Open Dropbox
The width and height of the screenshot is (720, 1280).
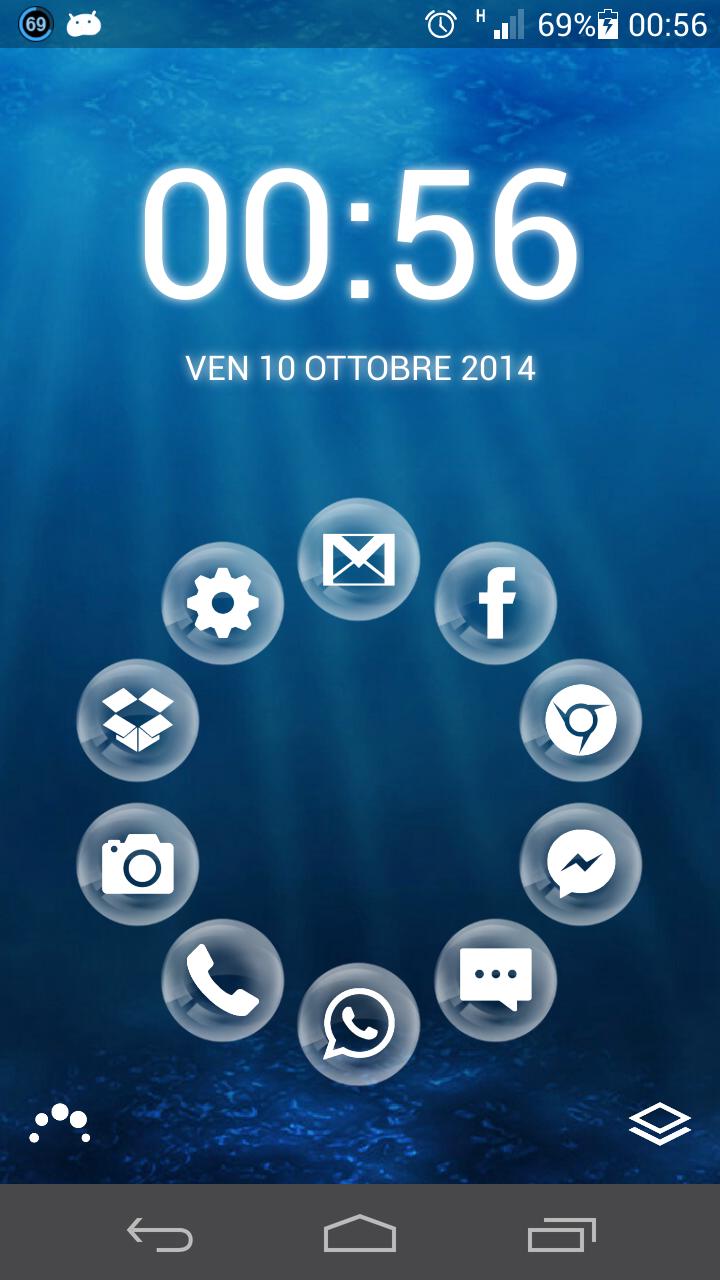click(137, 721)
